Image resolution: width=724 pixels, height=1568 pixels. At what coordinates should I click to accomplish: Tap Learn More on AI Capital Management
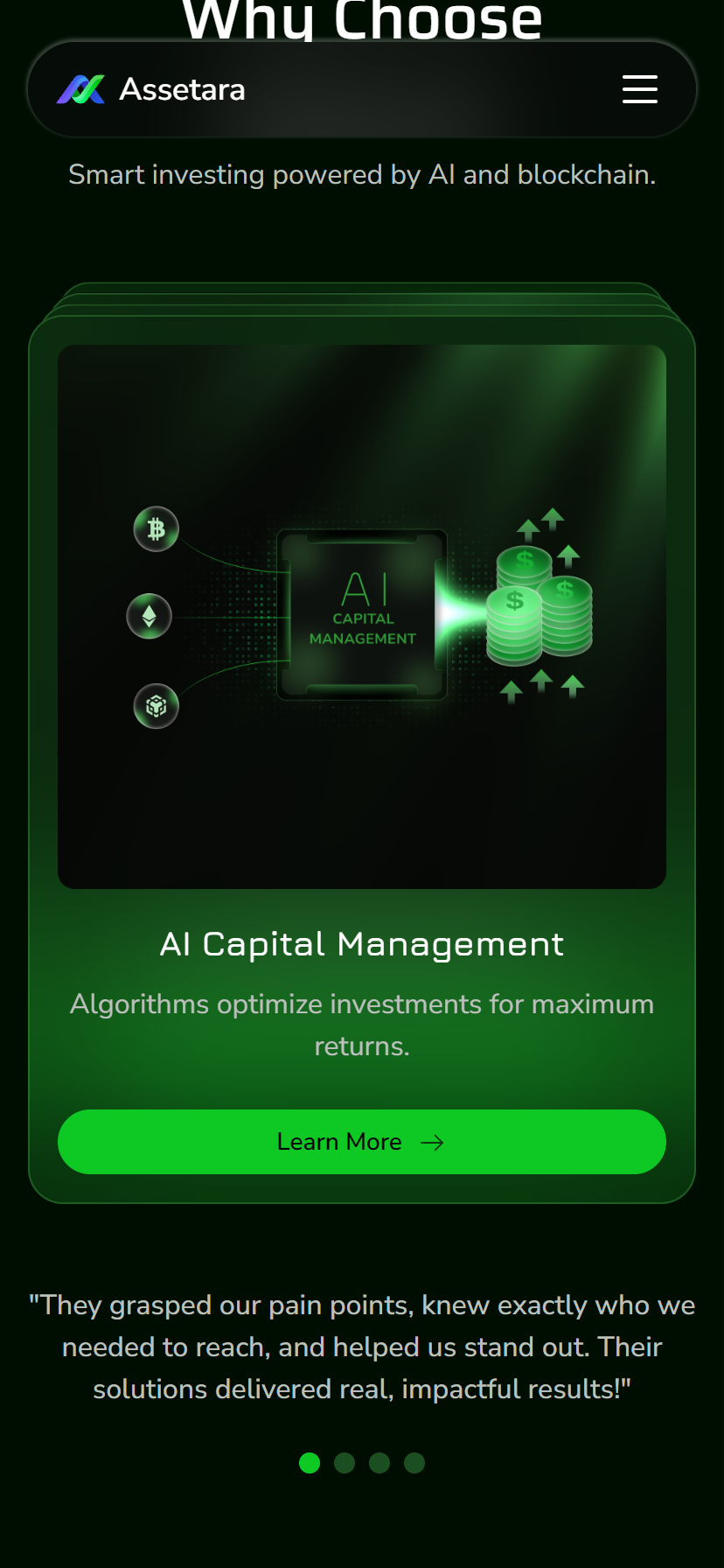point(361,1142)
